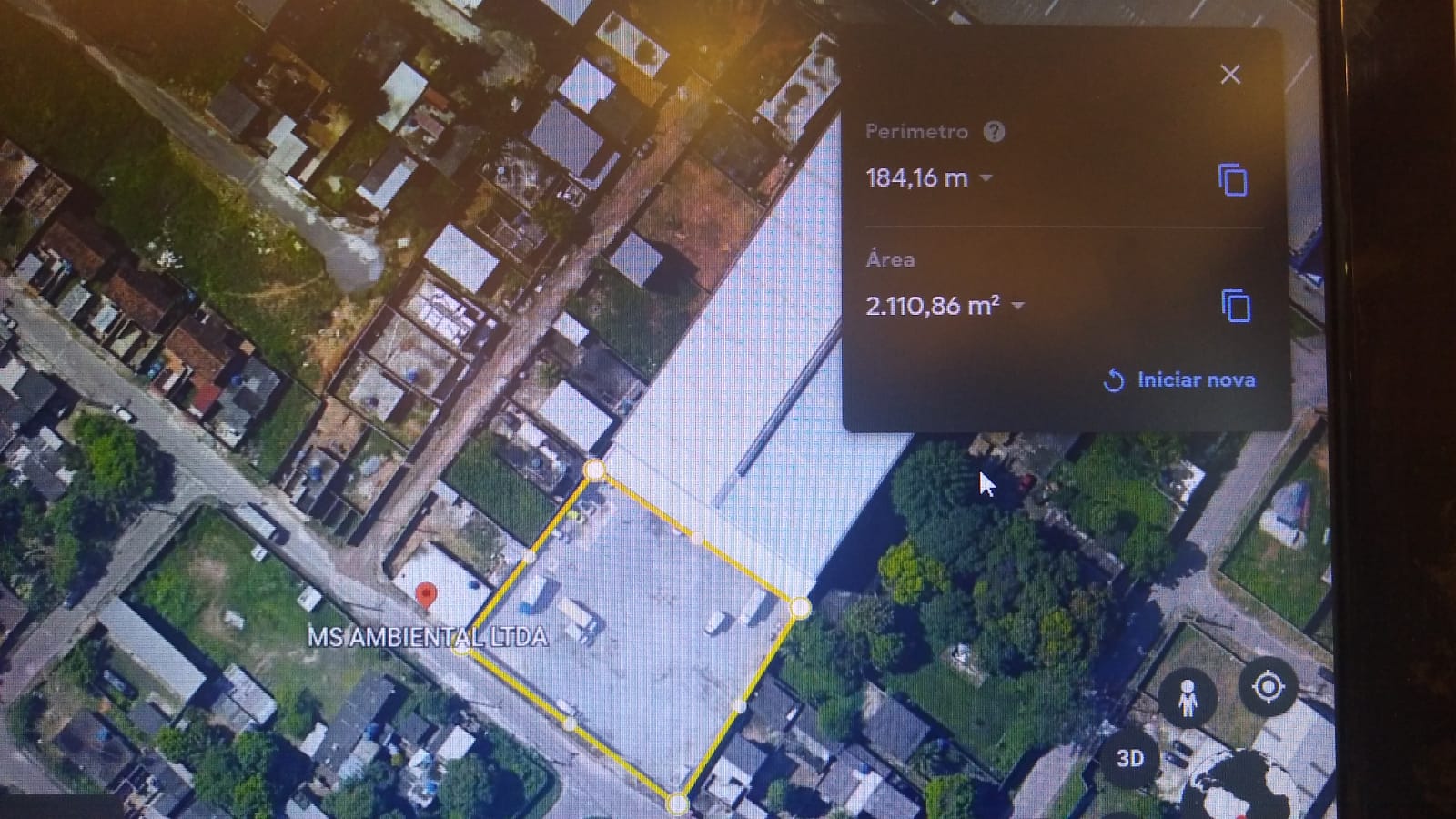Start a new measurement with Iniciar nova

(x=1179, y=380)
